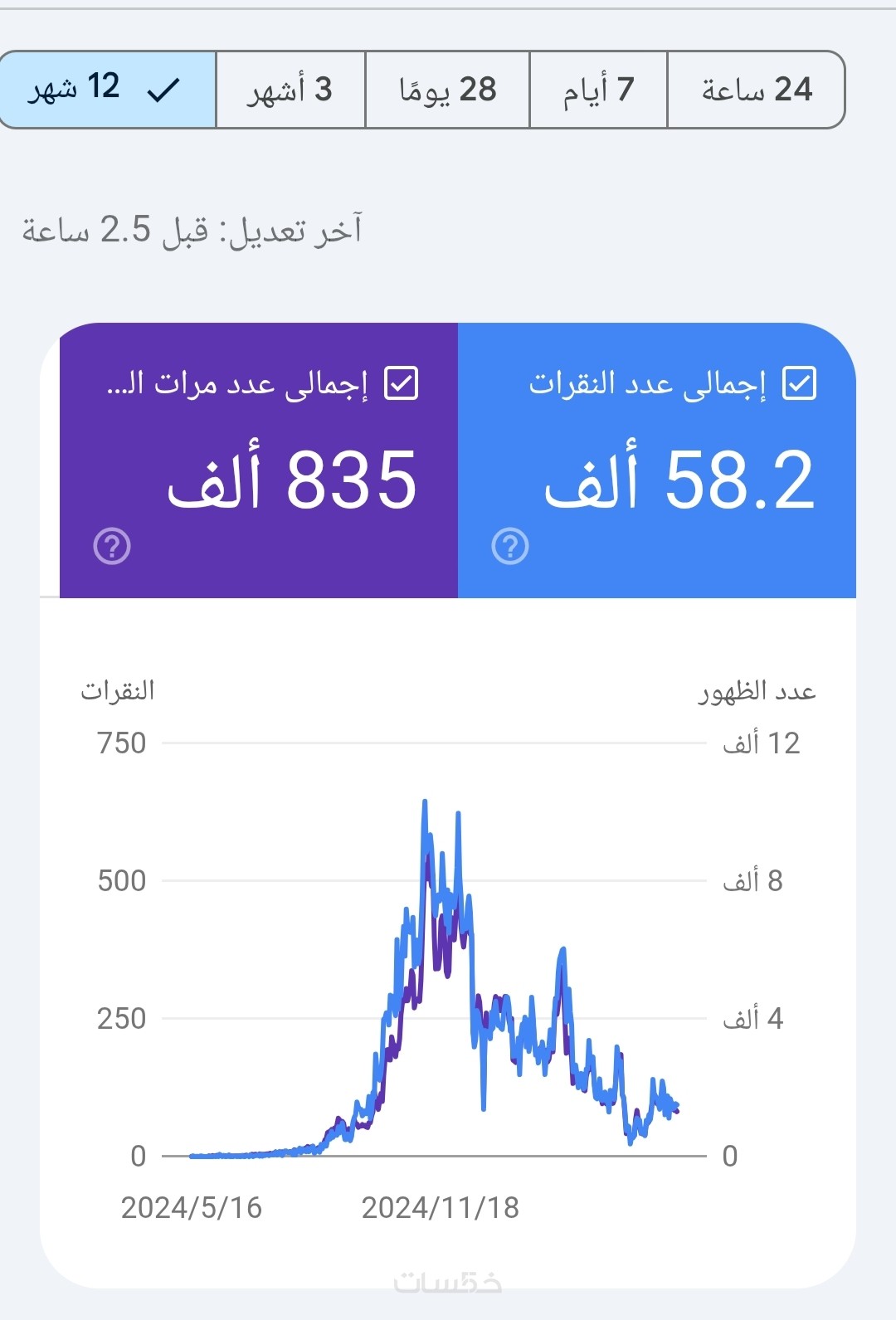Switch to the 3 أشهر time range
Screen dimensions: 896x1320
coord(290,90)
